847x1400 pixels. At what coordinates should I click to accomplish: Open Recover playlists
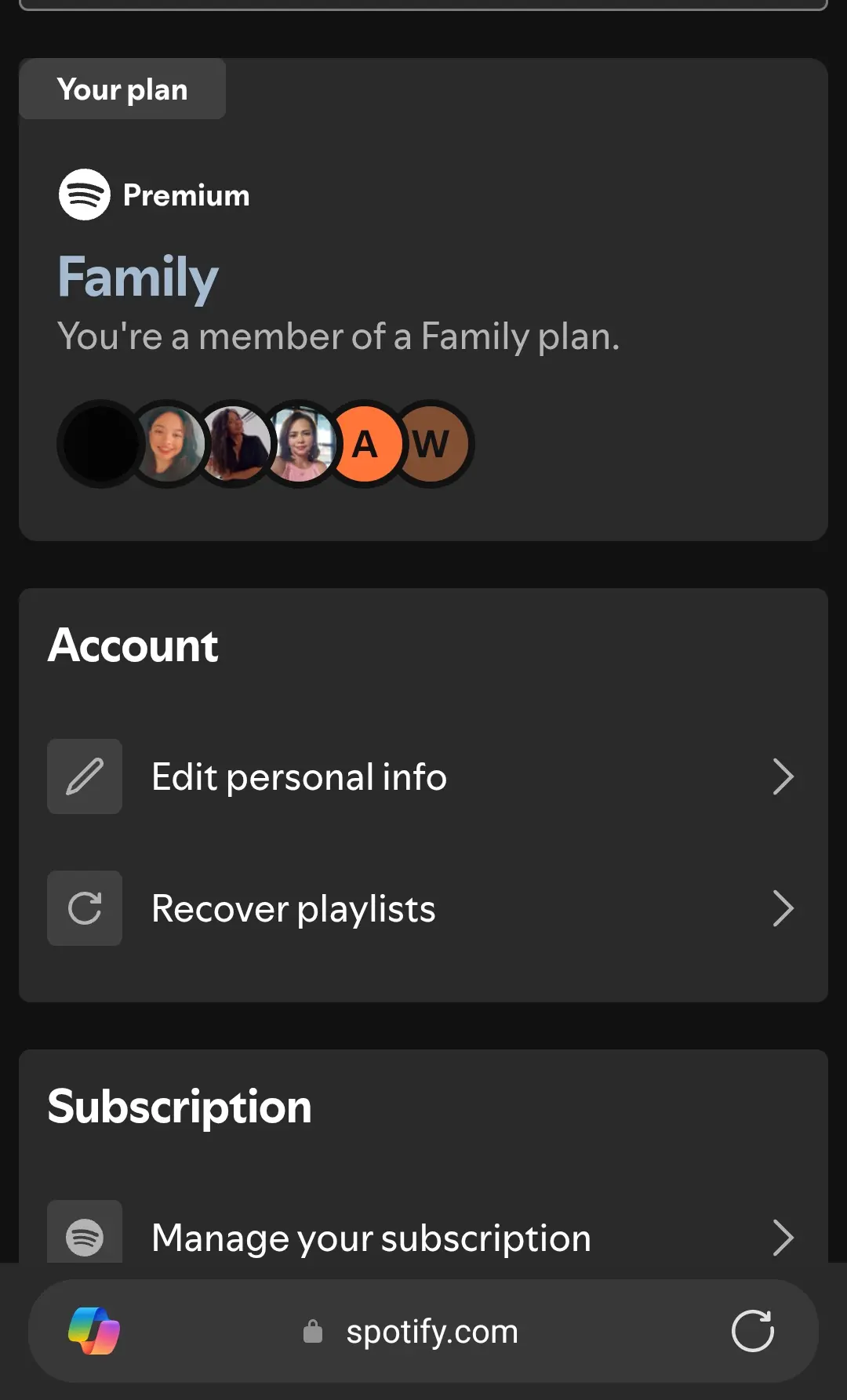423,908
